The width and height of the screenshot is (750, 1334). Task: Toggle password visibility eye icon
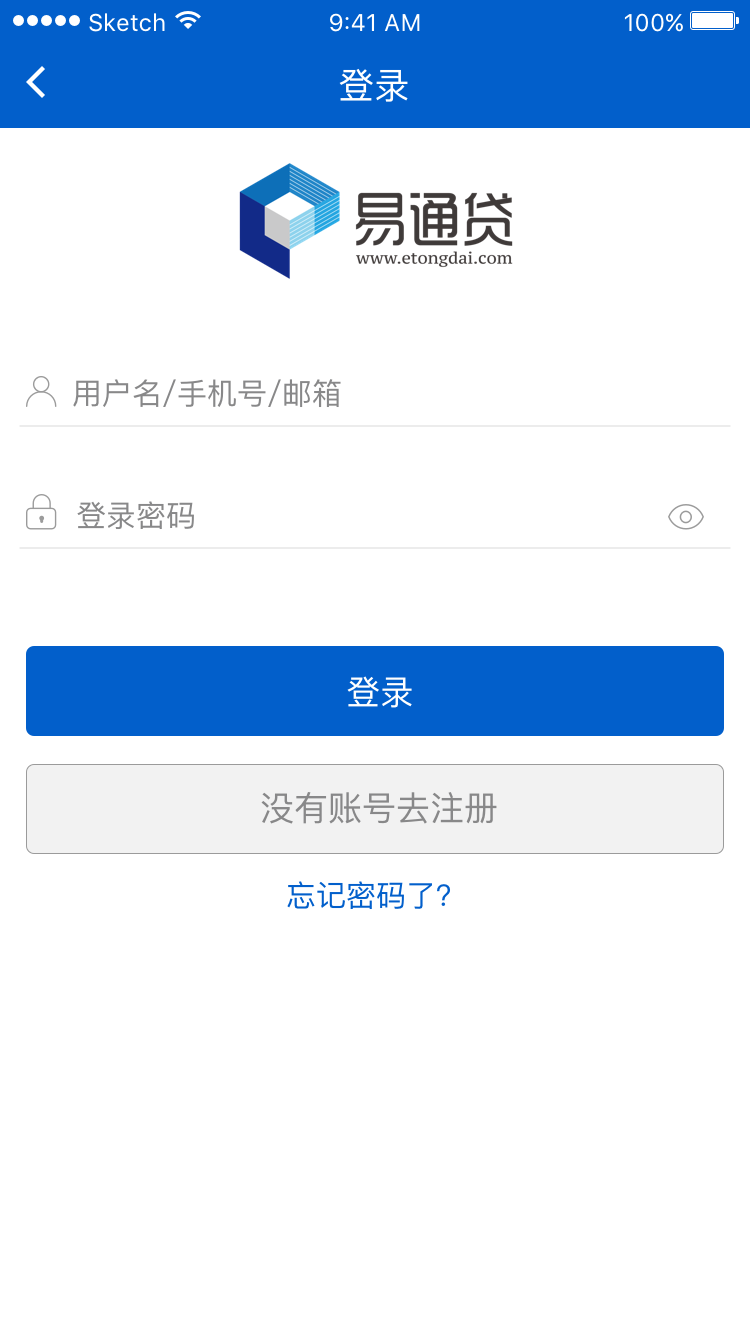click(x=686, y=517)
